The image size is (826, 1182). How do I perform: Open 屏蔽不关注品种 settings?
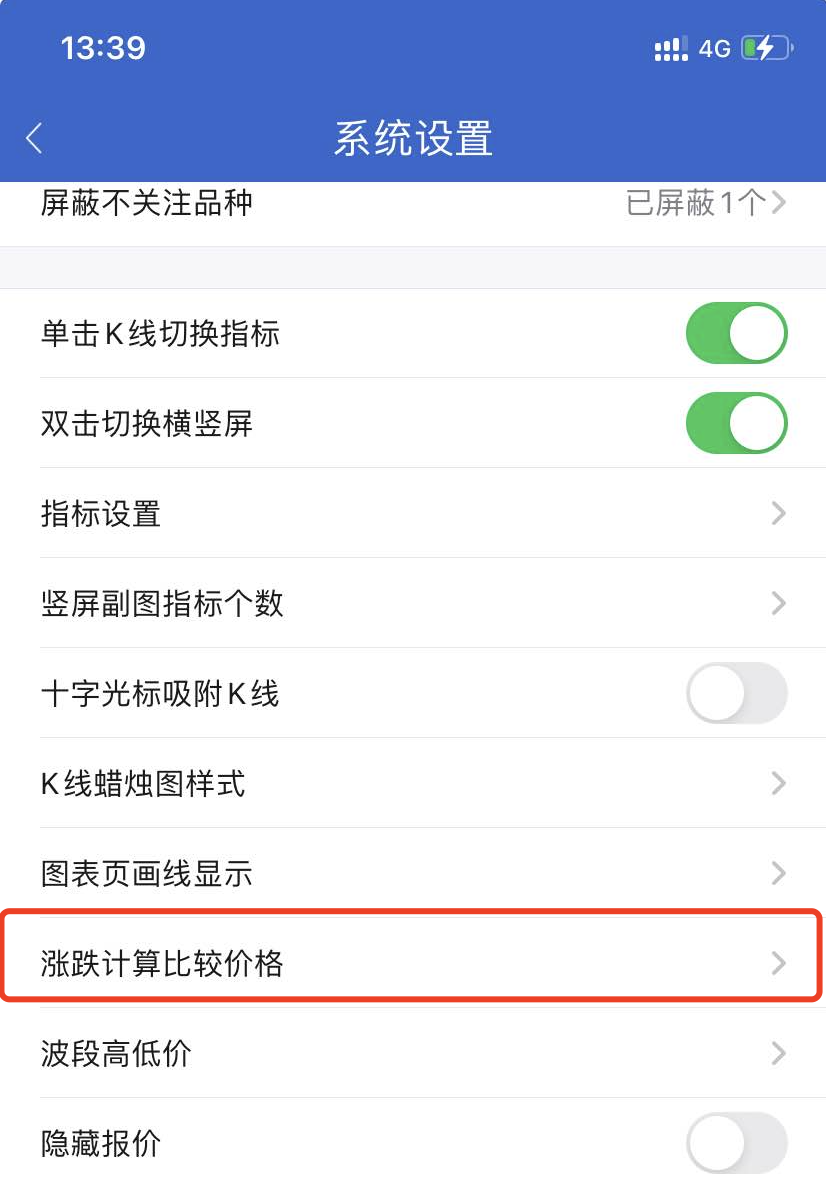point(412,204)
